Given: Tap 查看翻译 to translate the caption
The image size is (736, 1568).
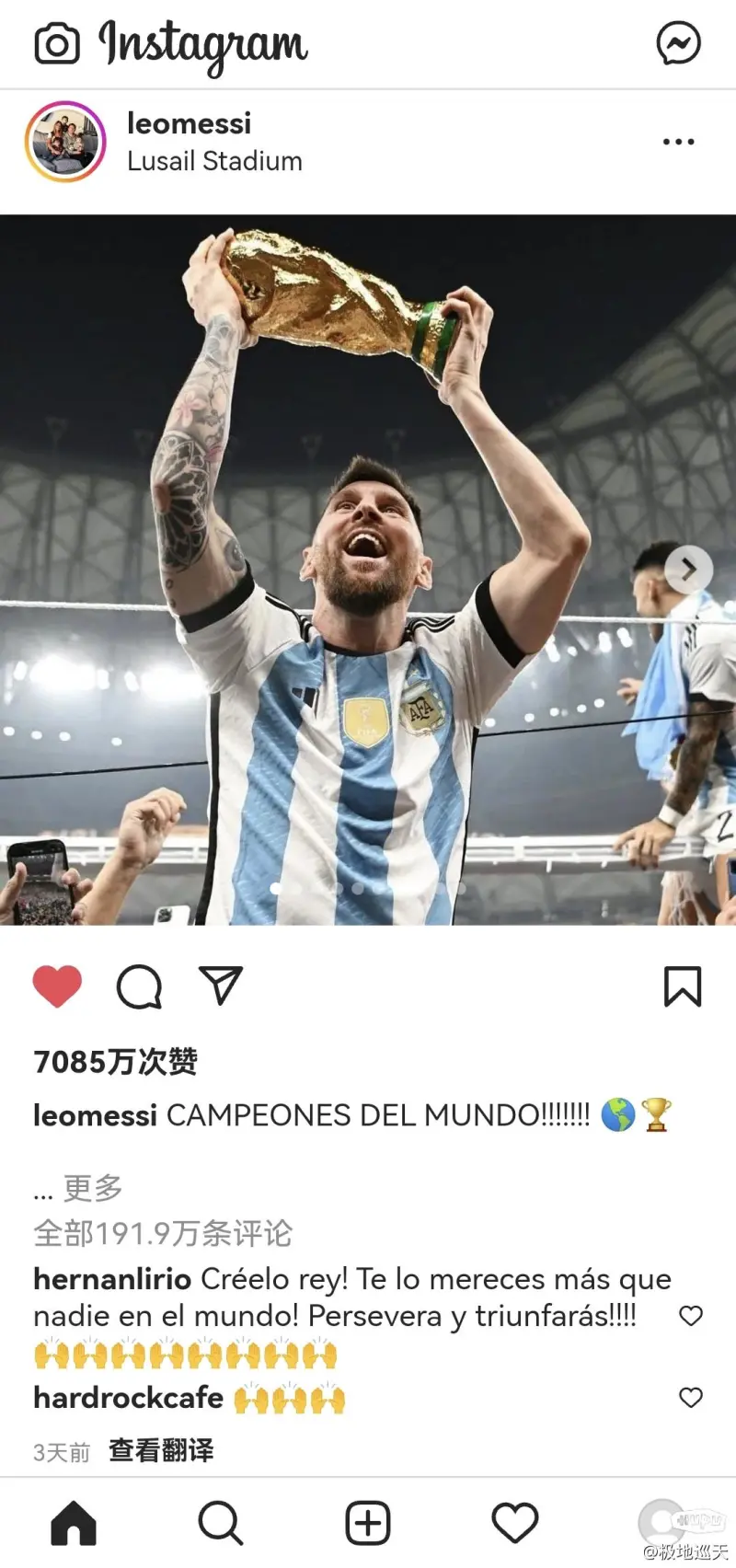Looking at the screenshot, I should (161, 1451).
